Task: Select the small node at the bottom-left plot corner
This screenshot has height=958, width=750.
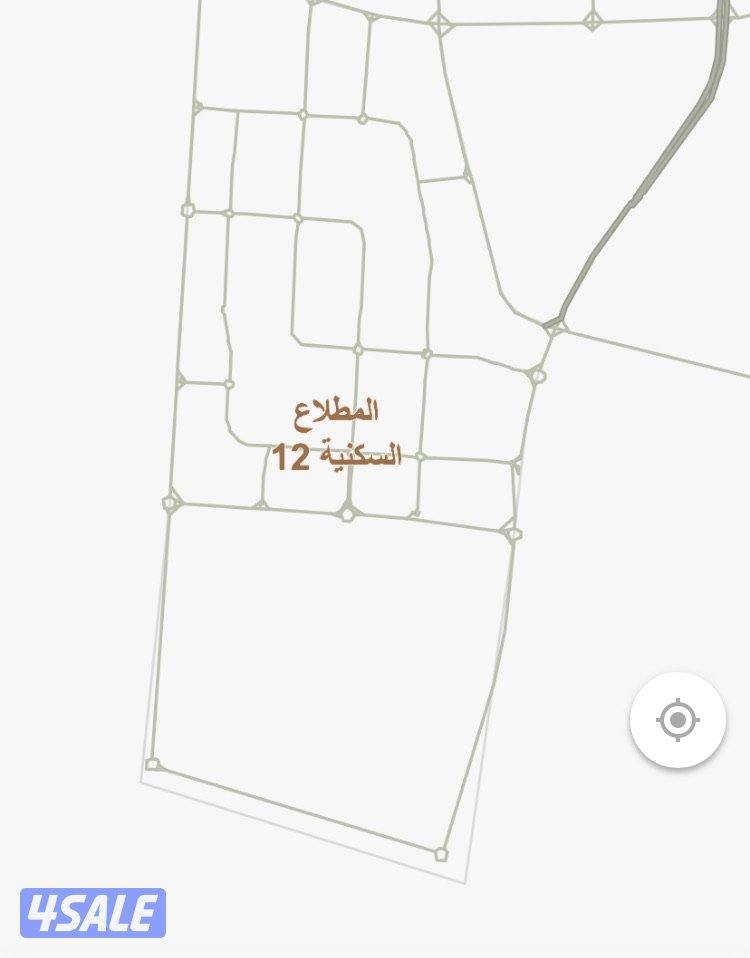Action: [x=152, y=764]
